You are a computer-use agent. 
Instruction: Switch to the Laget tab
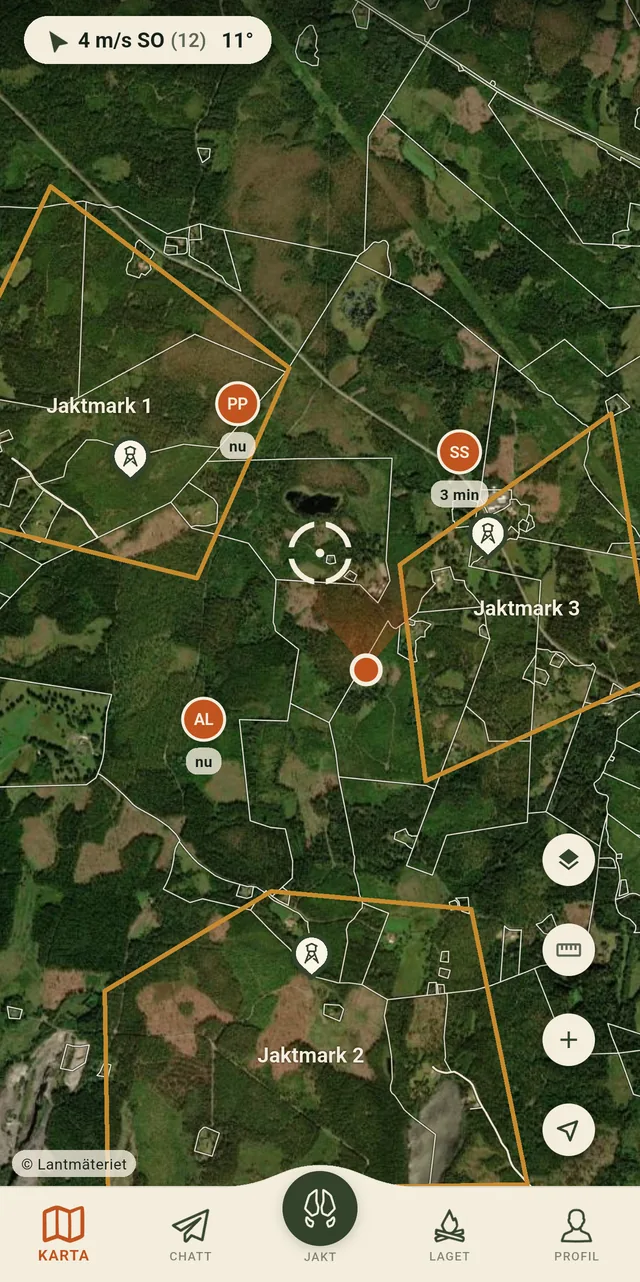click(x=449, y=1235)
